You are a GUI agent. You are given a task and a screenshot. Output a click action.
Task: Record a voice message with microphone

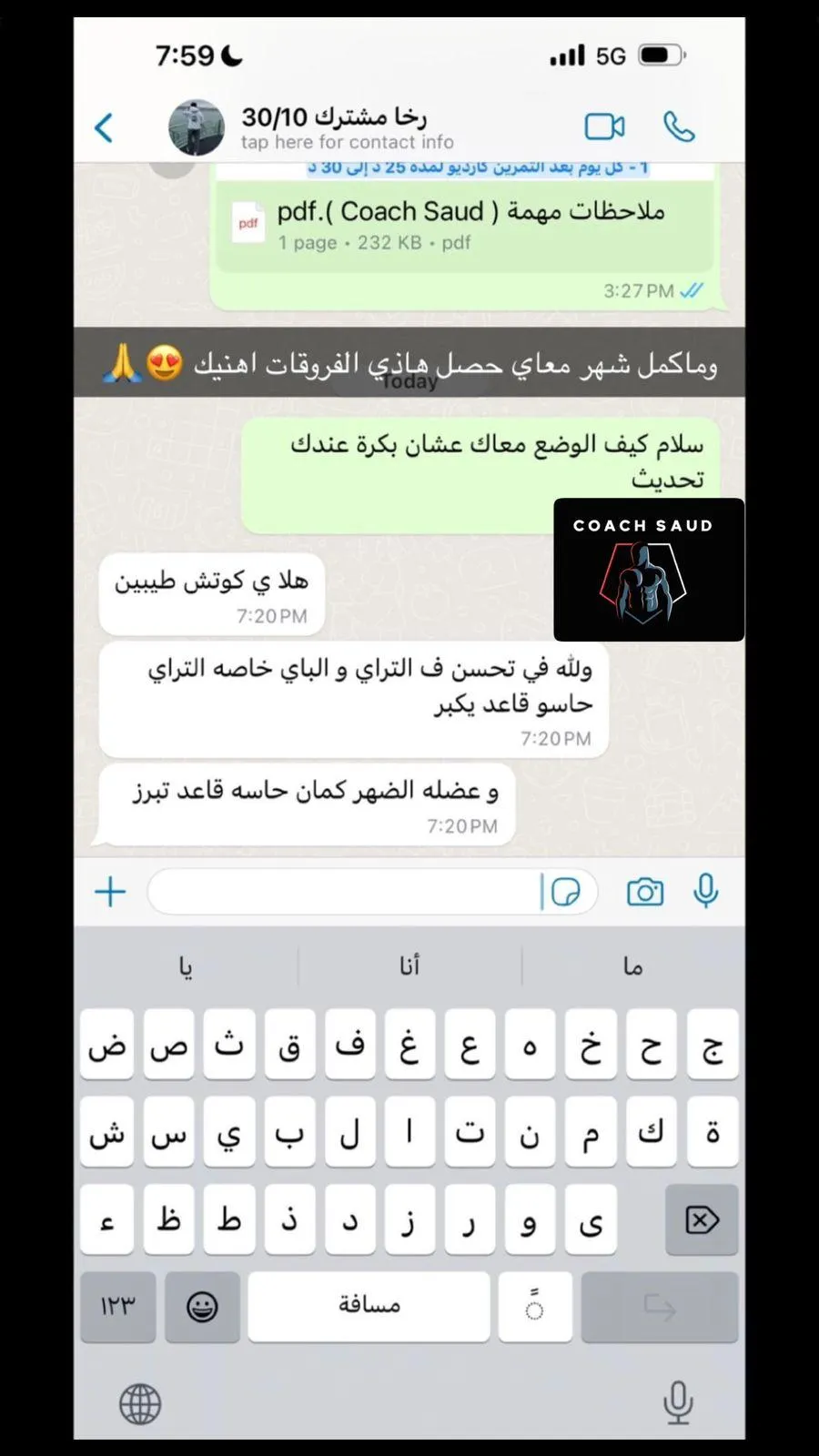pyautogui.click(x=705, y=892)
